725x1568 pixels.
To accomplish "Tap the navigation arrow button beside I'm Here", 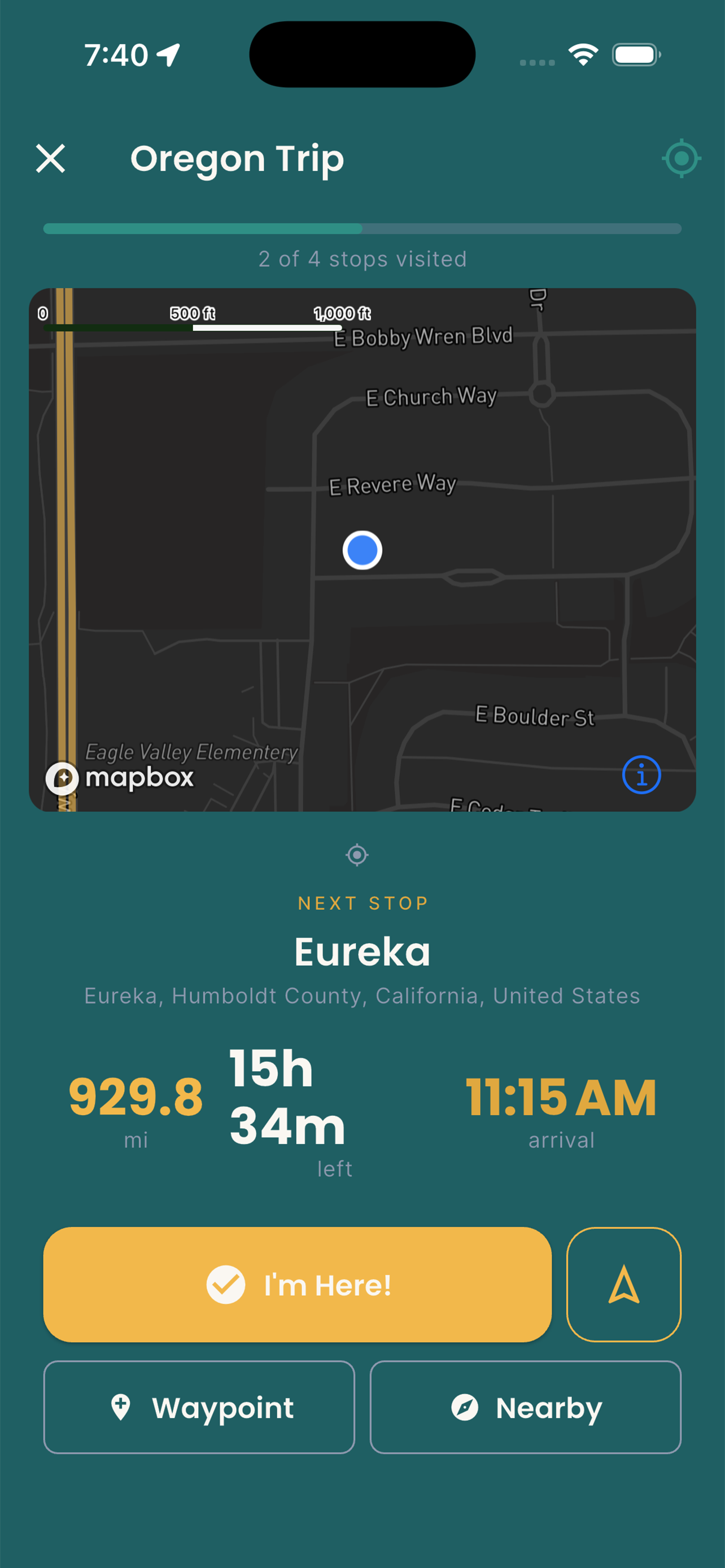I will [x=624, y=1285].
